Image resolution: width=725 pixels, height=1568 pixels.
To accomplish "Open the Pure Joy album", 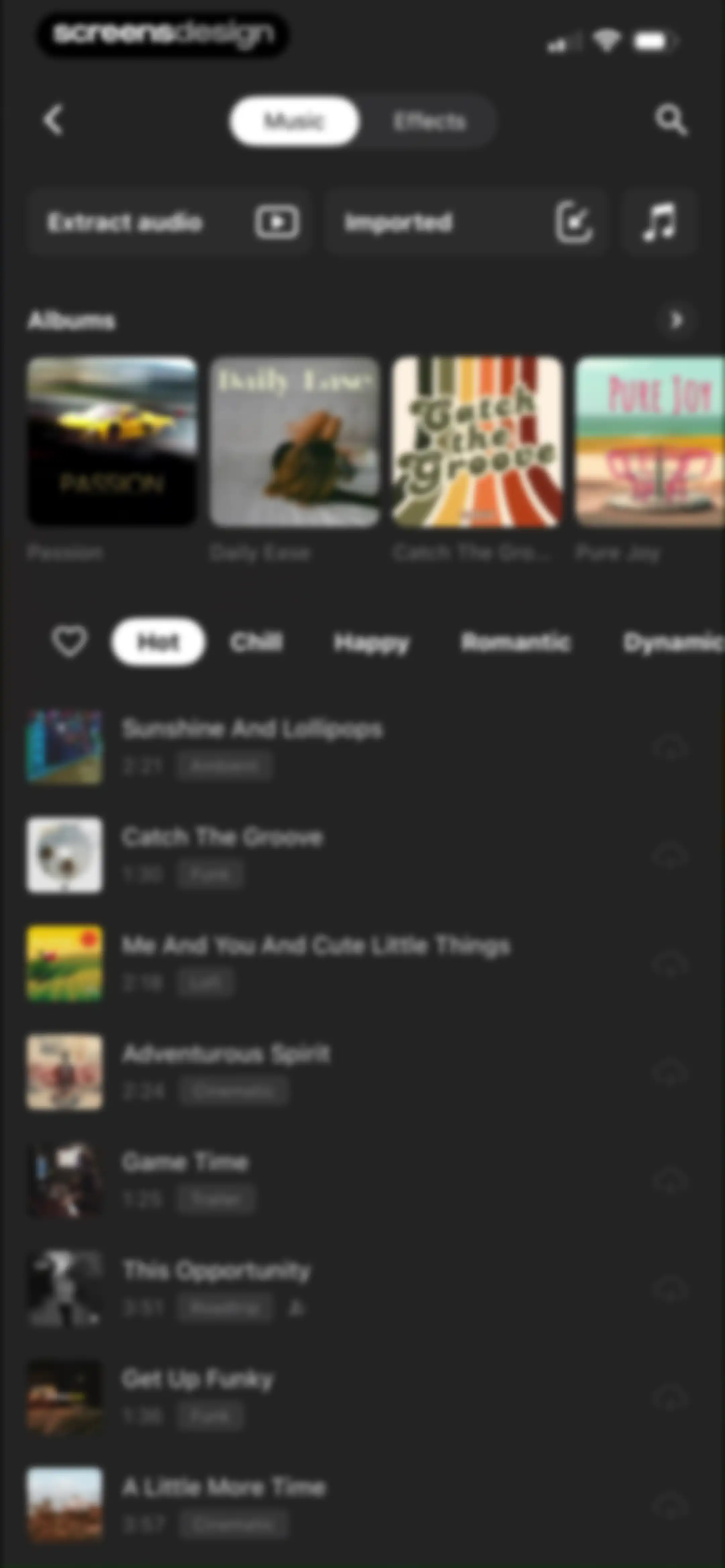I will pos(650,441).
